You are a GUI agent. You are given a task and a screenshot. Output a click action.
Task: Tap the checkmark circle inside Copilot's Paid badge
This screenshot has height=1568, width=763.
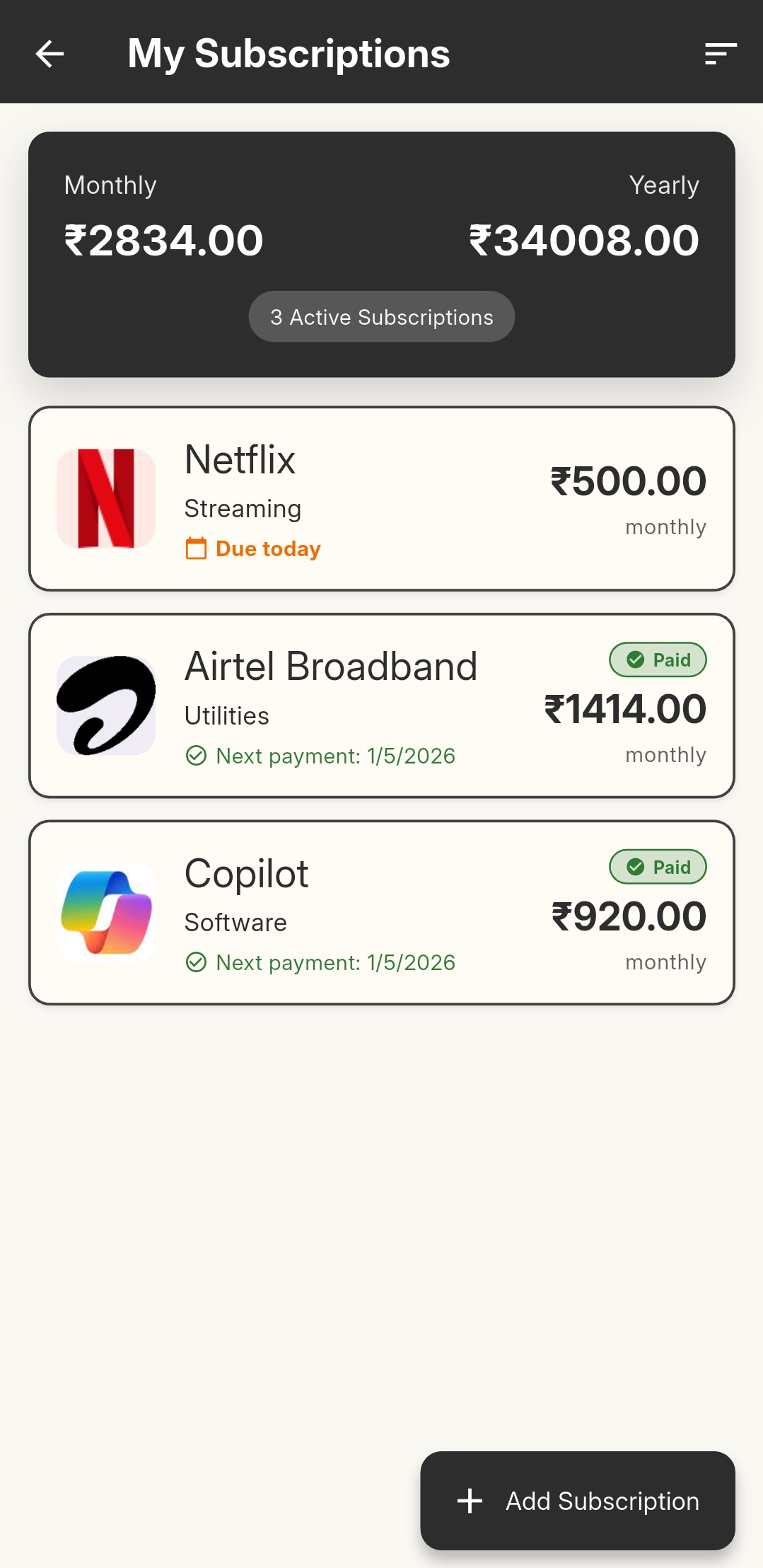634,867
